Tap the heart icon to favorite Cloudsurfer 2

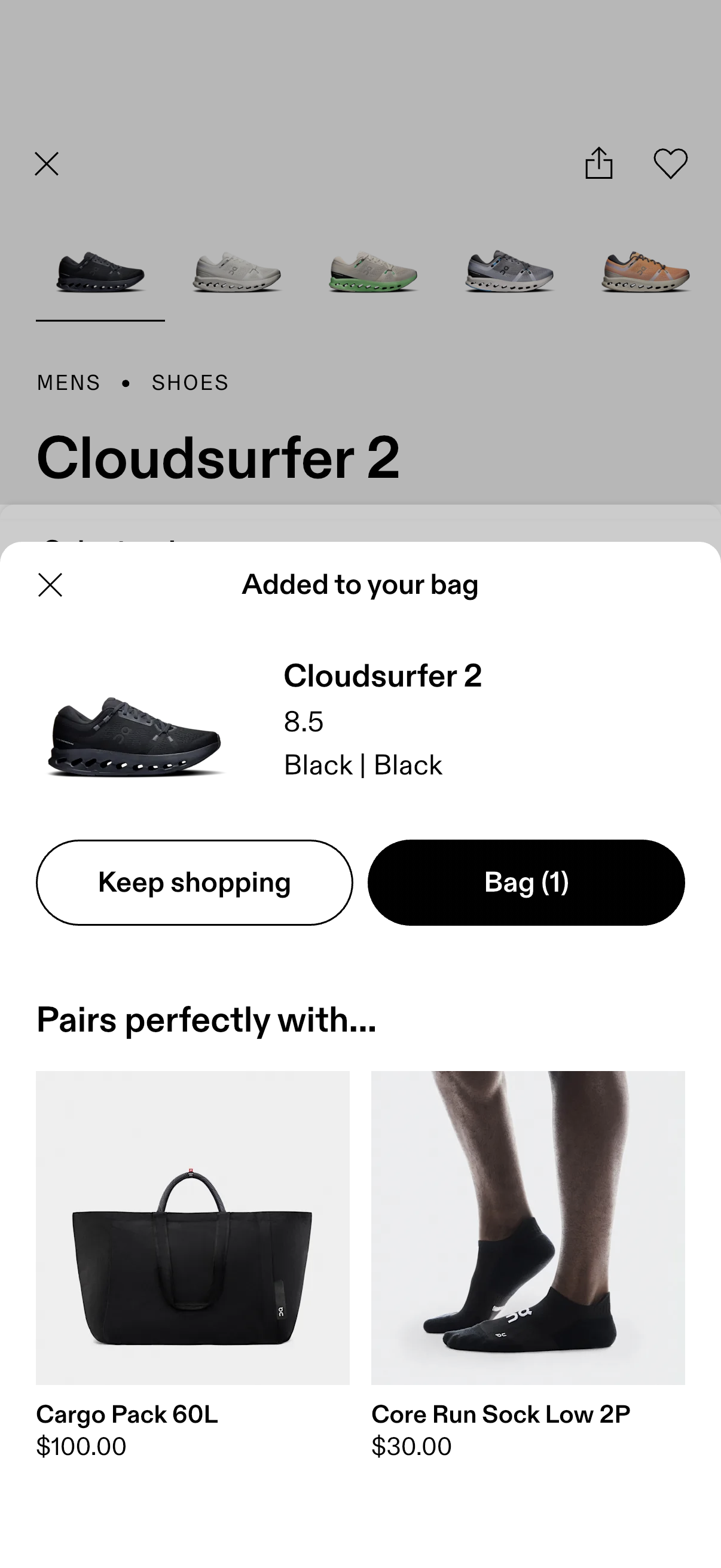point(671,164)
